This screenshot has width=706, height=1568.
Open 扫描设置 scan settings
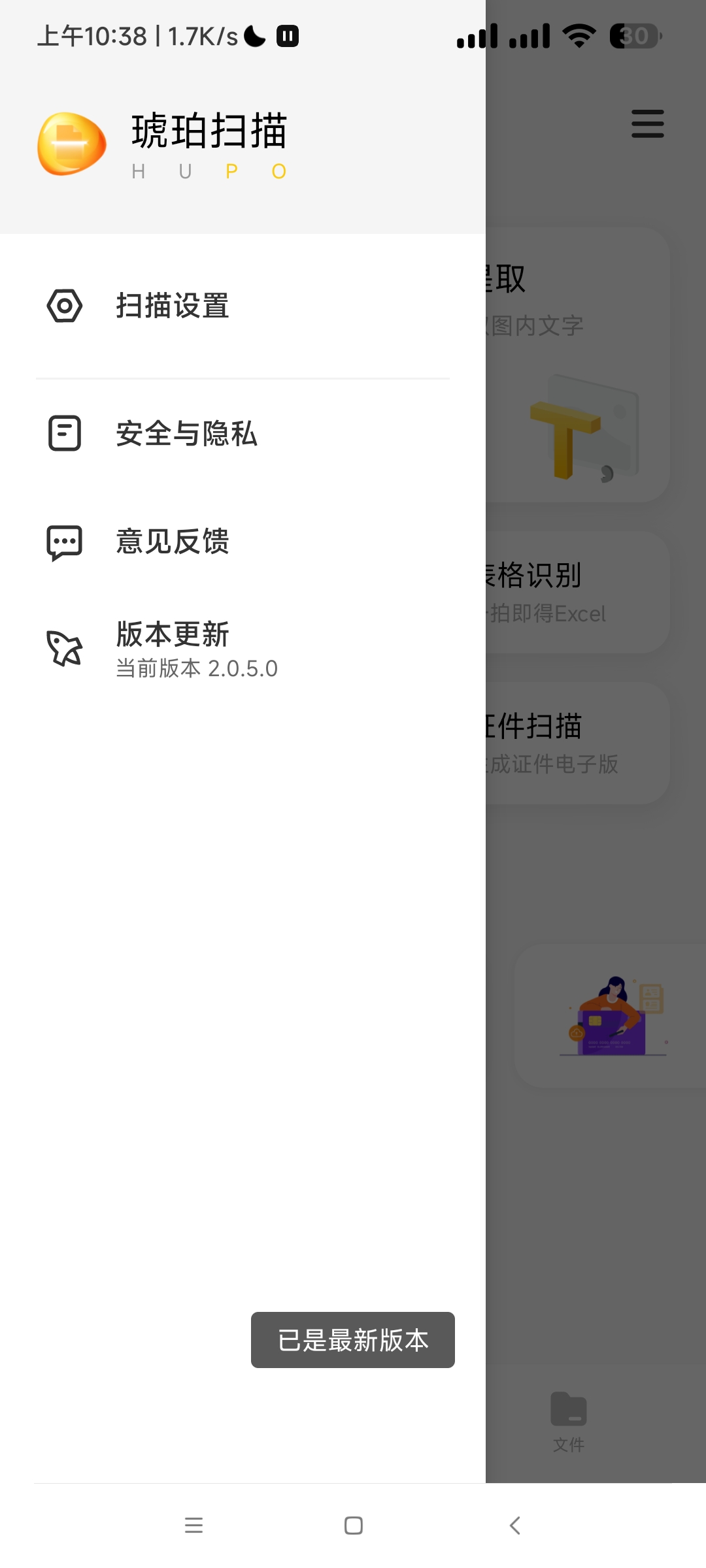(x=173, y=306)
